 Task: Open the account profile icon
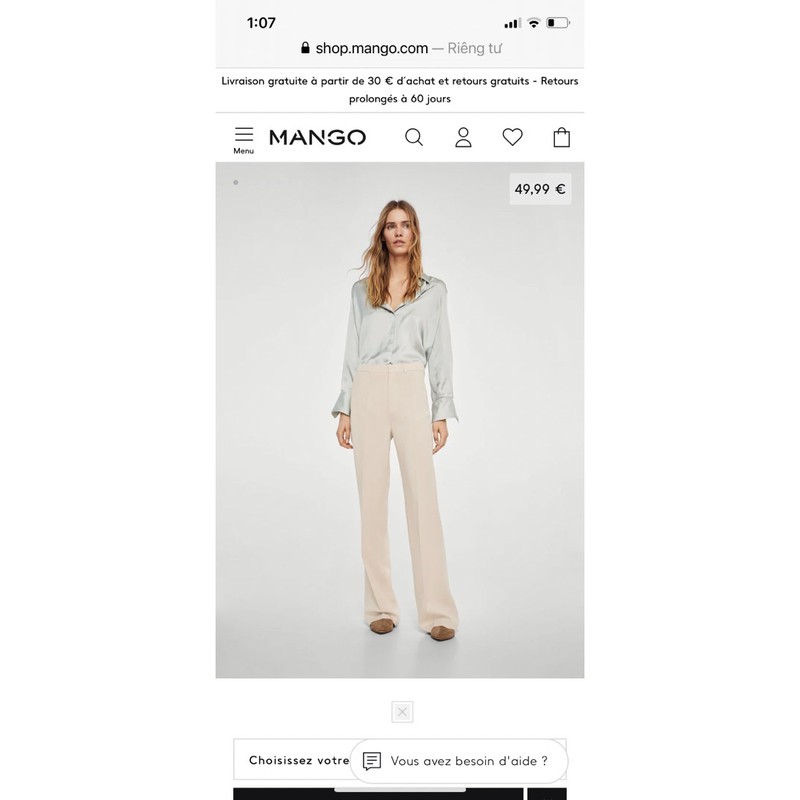click(463, 138)
